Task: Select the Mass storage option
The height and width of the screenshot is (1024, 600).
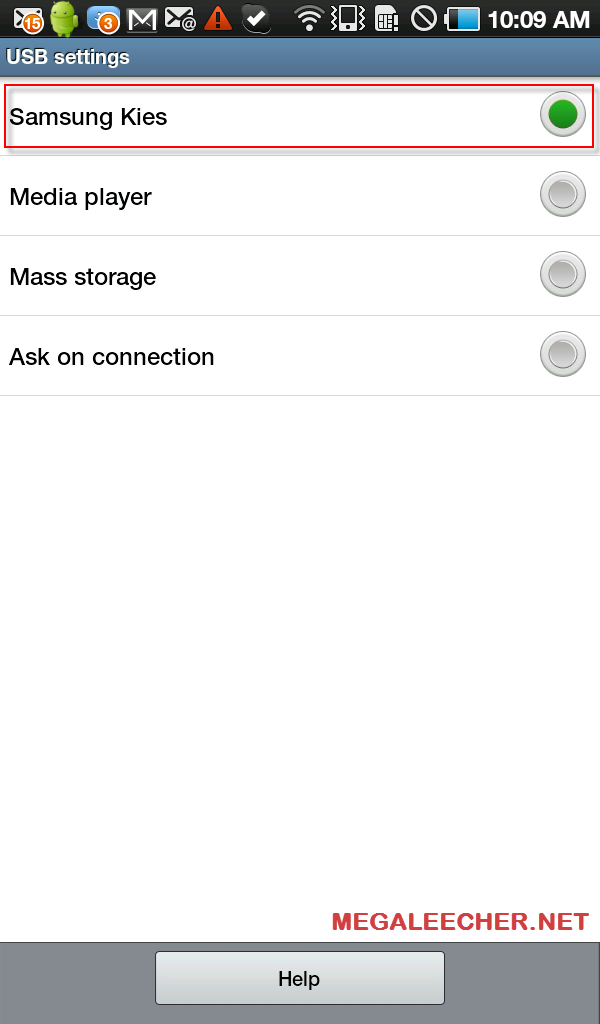Action: (x=300, y=276)
